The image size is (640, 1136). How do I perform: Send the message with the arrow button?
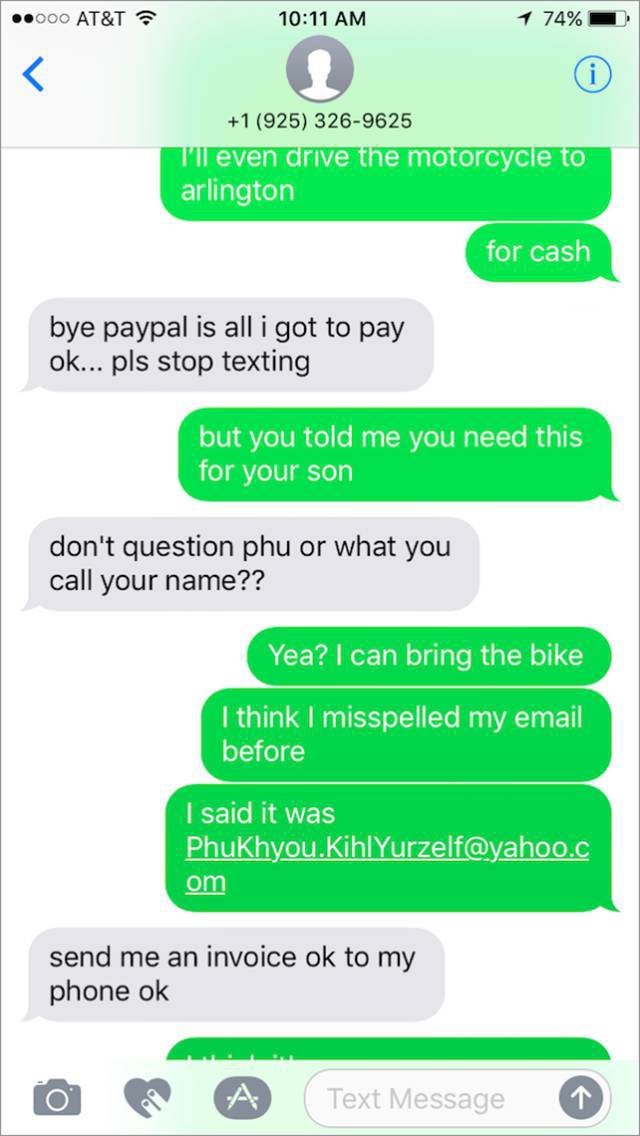tap(583, 1098)
